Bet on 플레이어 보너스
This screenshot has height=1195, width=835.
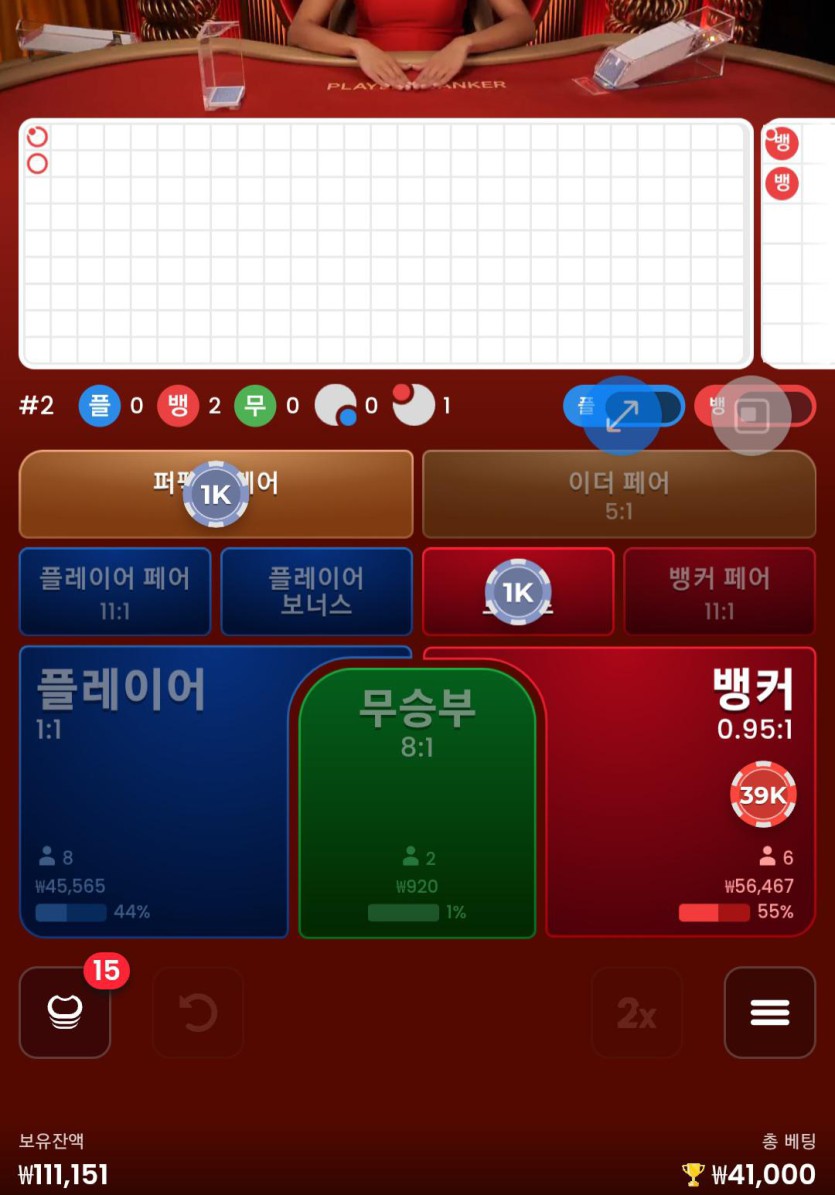[316, 591]
